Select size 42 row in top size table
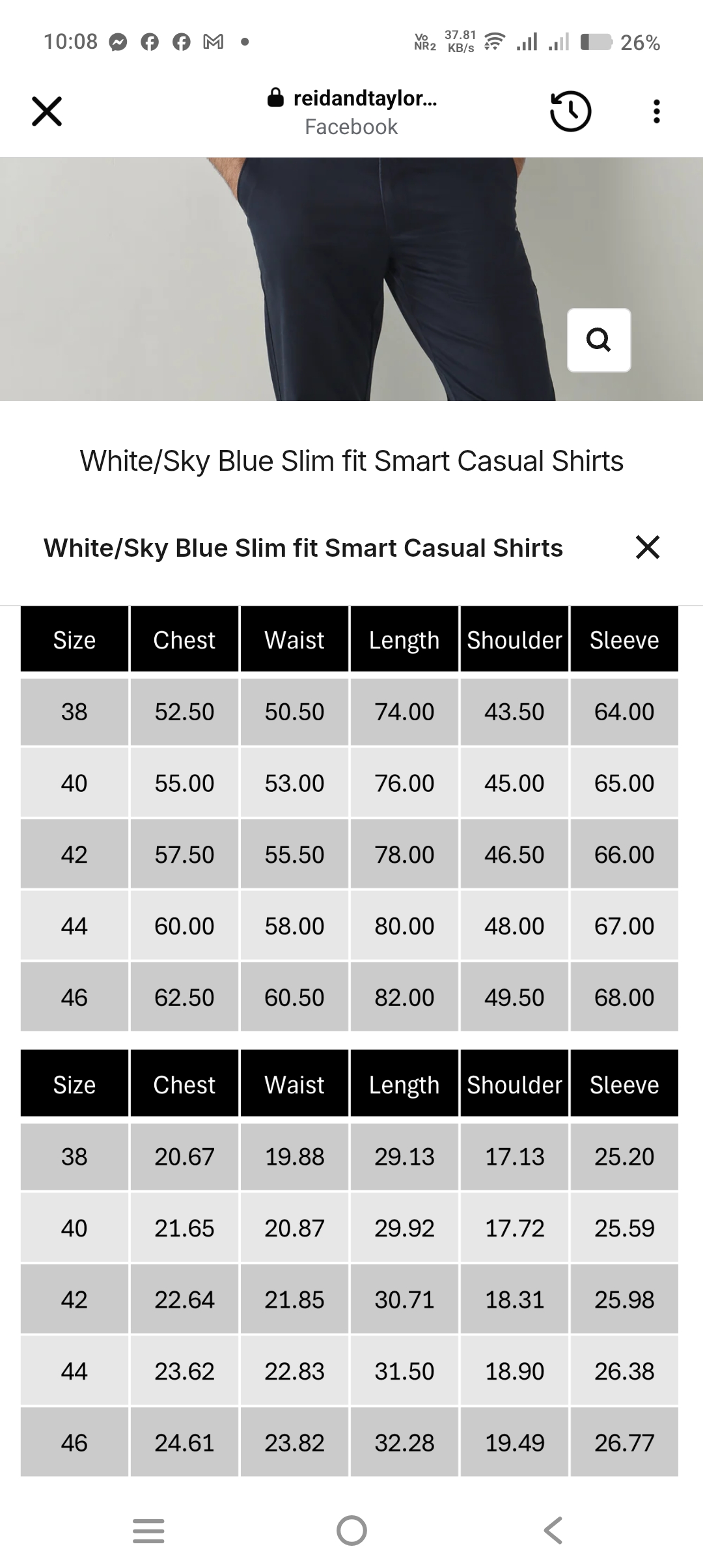 (x=74, y=854)
